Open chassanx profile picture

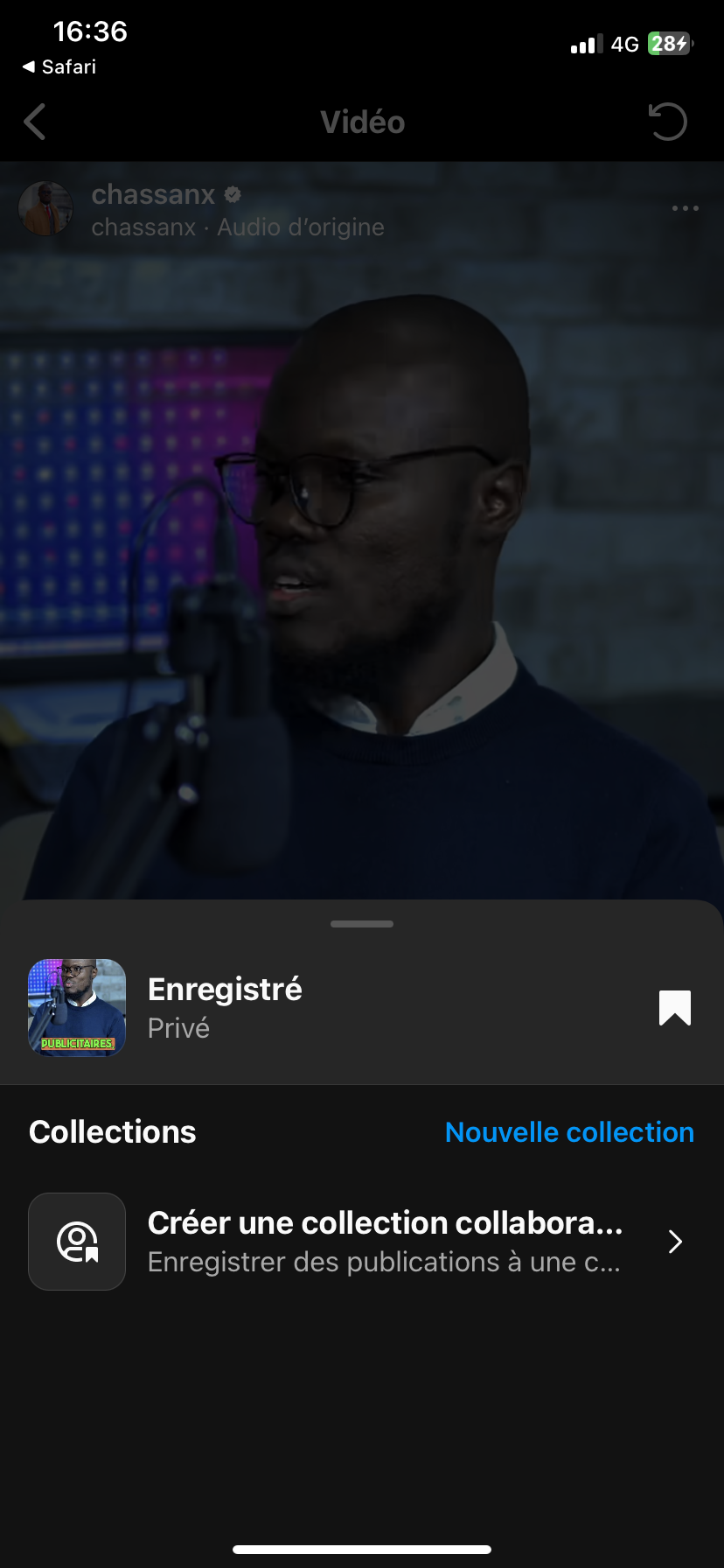coord(45,208)
